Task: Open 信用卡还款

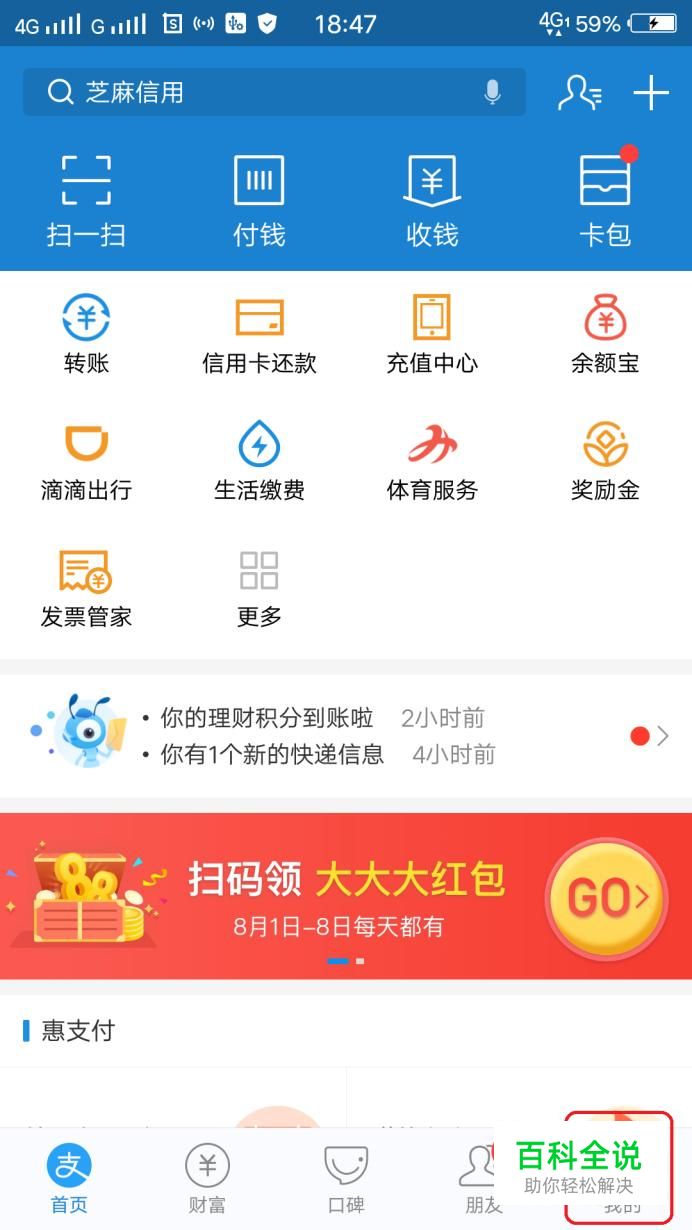Action: point(259,335)
